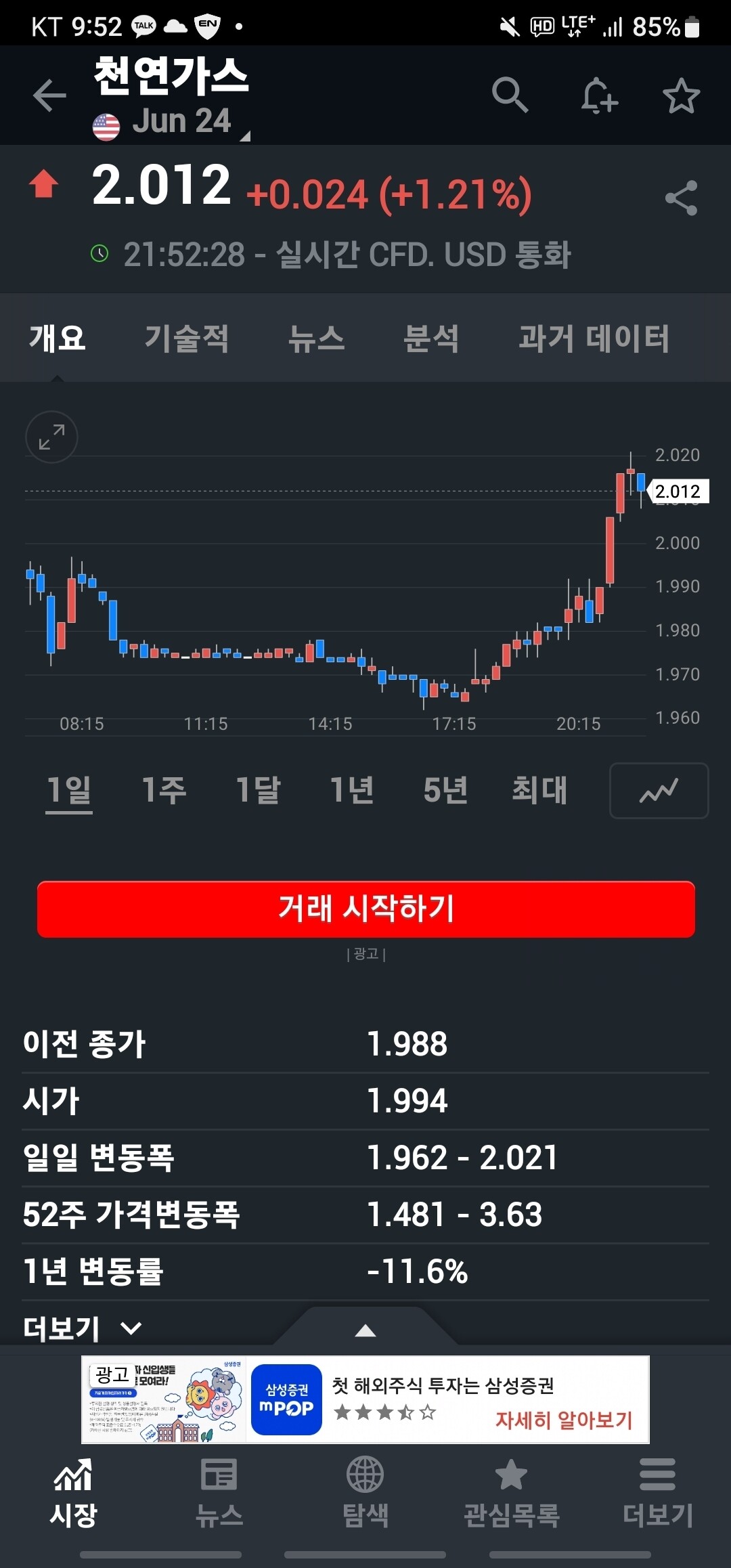Viewport: 731px width, 1568px height.
Task: Select the 1주 time range
Action: tap(162, 790)
